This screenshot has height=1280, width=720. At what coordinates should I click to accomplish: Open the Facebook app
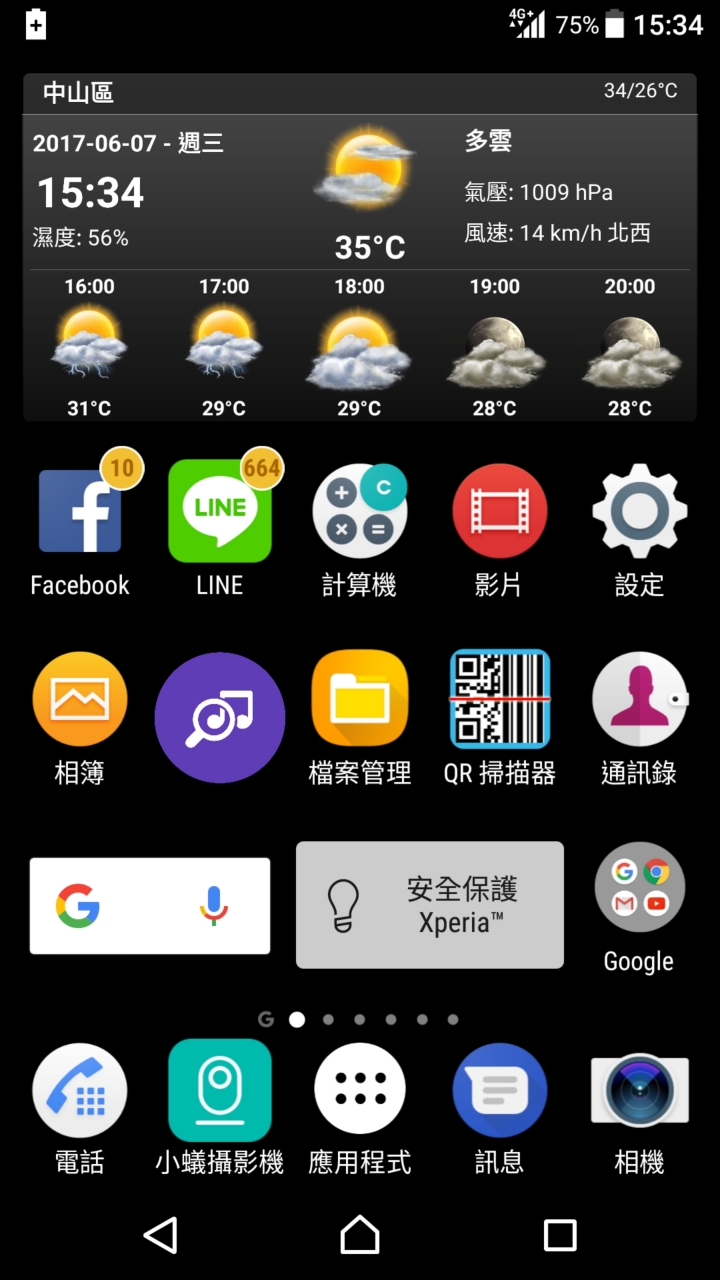click(x=80, y=512)
